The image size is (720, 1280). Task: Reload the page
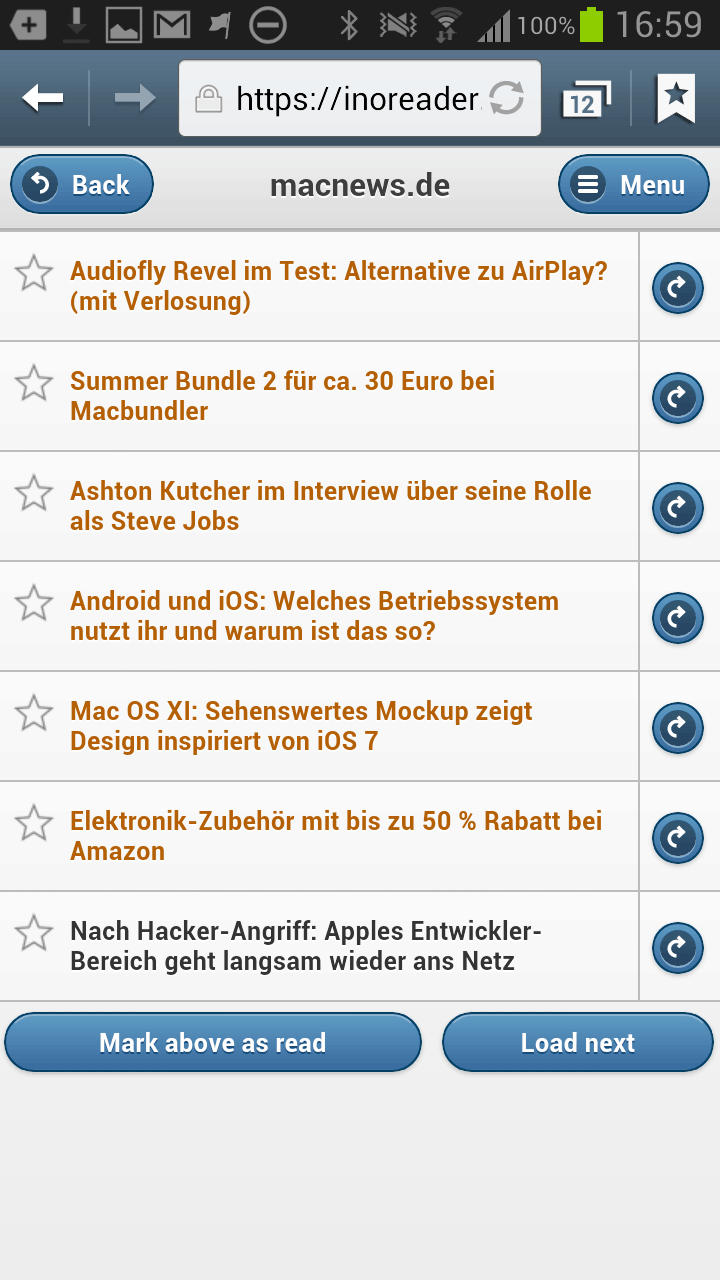point(507,98)
